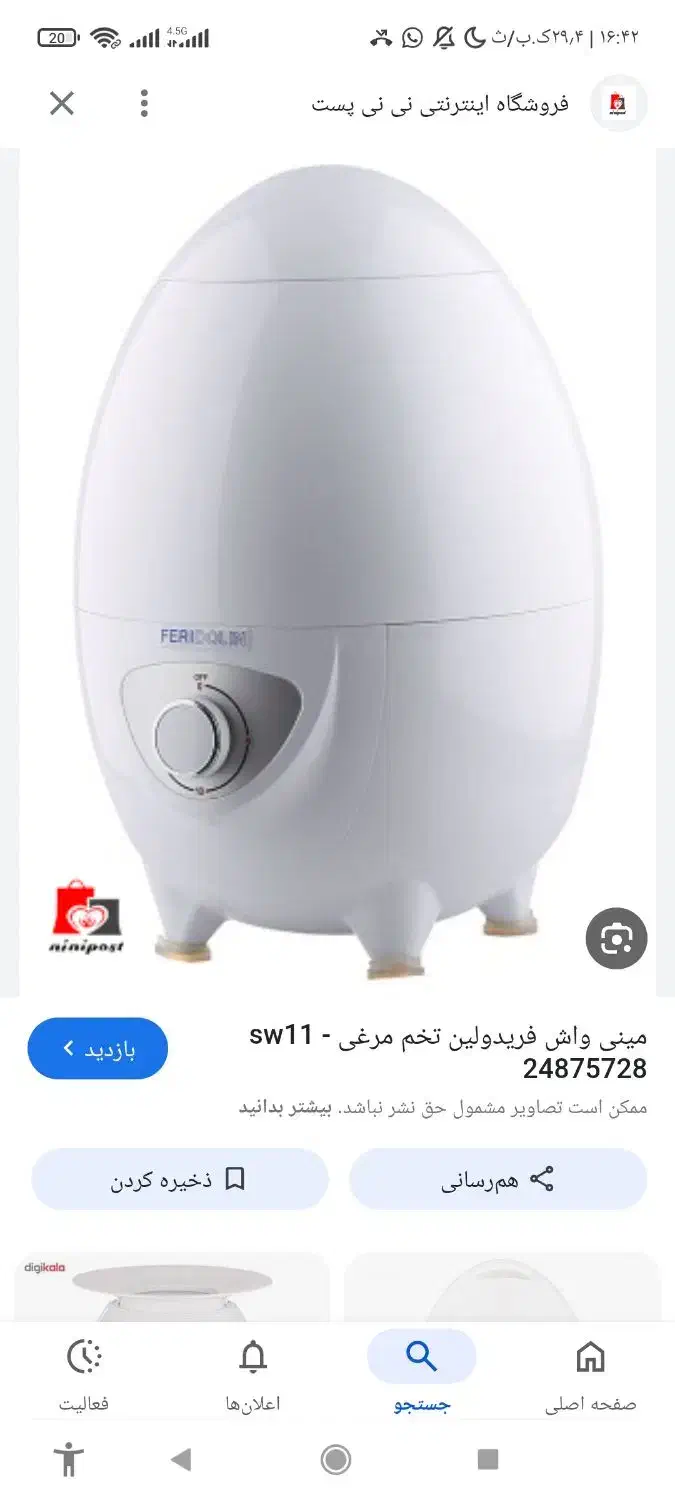The width and height of the screenshot is (675, 1500).
Task: Go to the system home screen
Action: [x=336, y=1460]
